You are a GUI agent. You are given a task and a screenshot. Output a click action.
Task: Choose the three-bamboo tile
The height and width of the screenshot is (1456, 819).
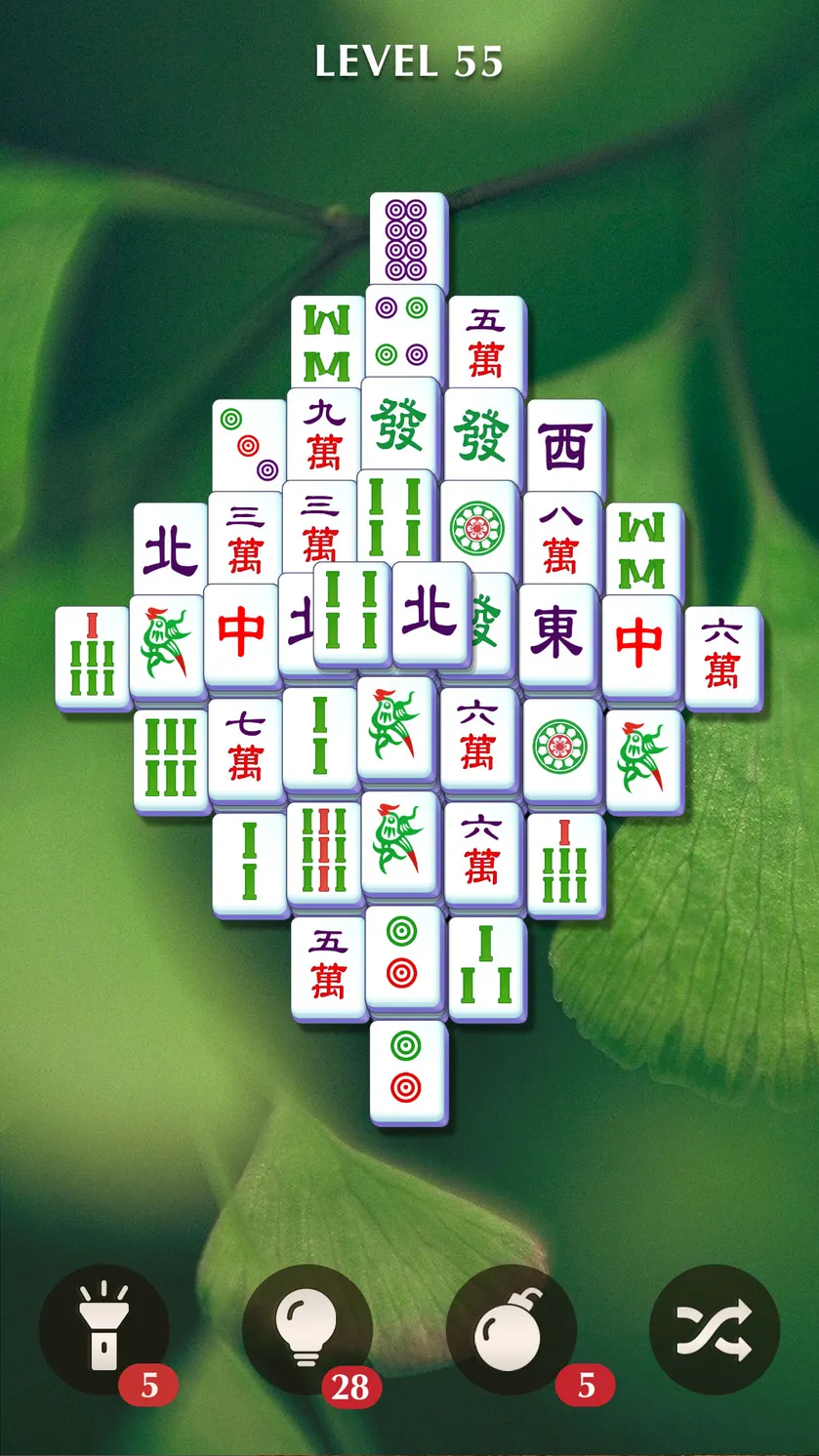coord(486,966)
